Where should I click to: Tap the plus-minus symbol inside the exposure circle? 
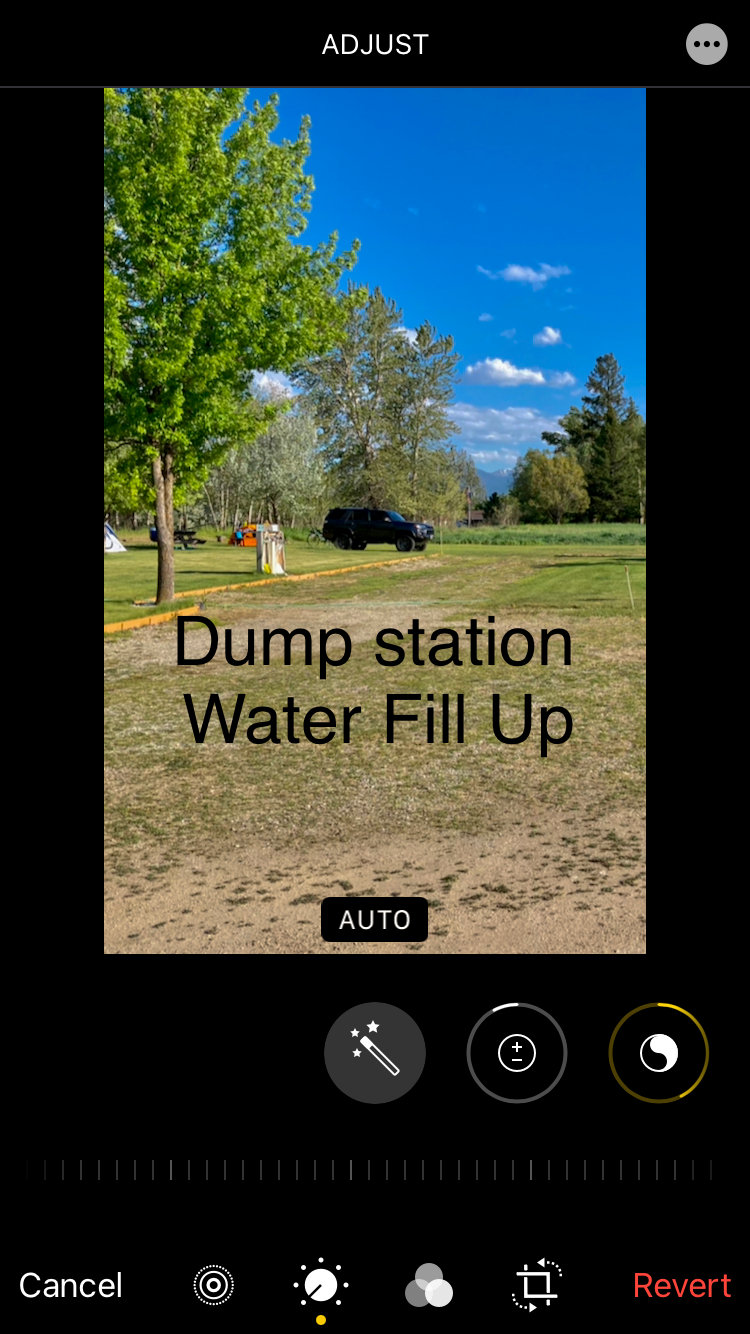[x=517, y=1052]
